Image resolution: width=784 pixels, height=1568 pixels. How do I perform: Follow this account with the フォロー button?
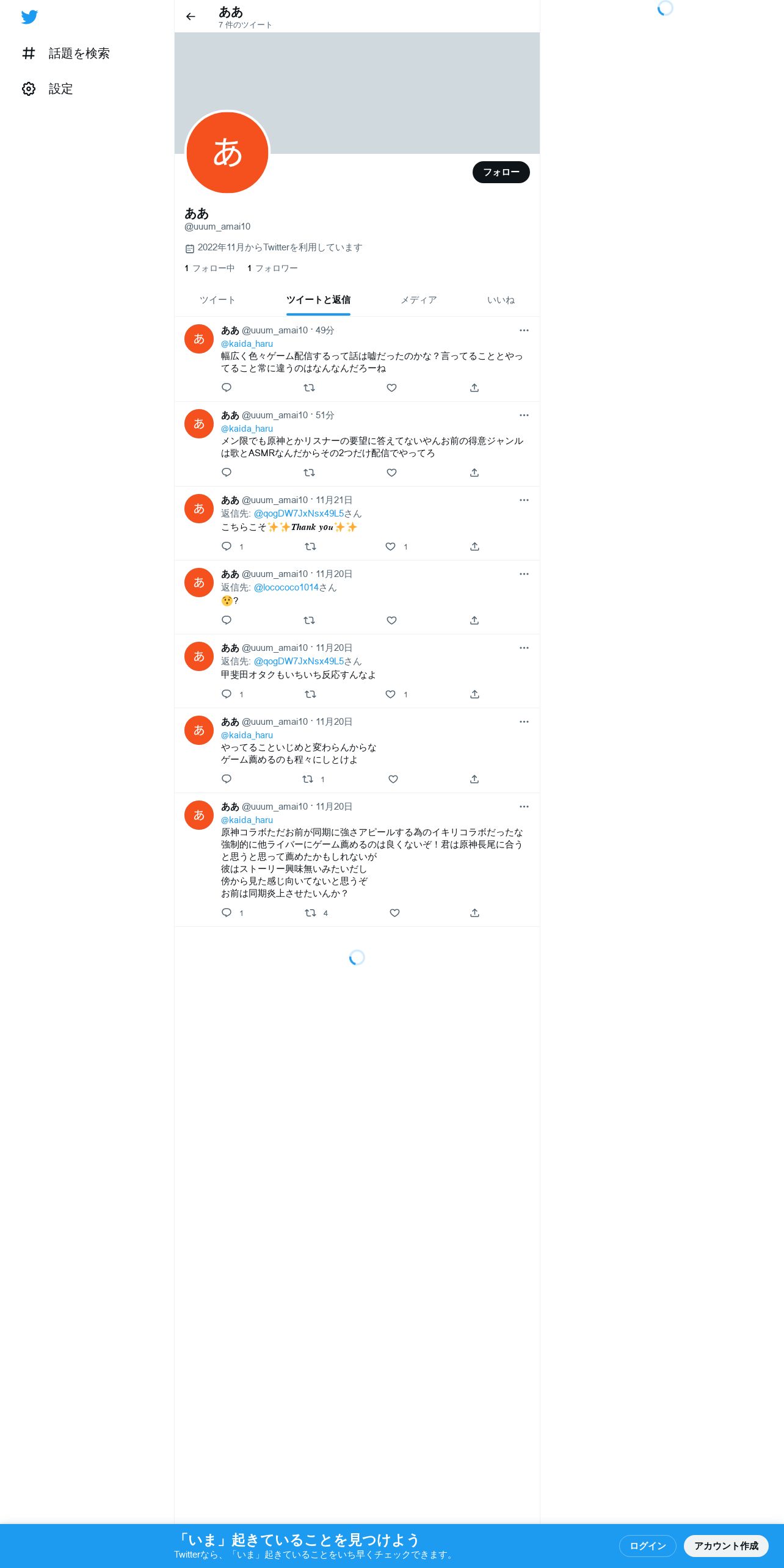[x=501, y=172]
